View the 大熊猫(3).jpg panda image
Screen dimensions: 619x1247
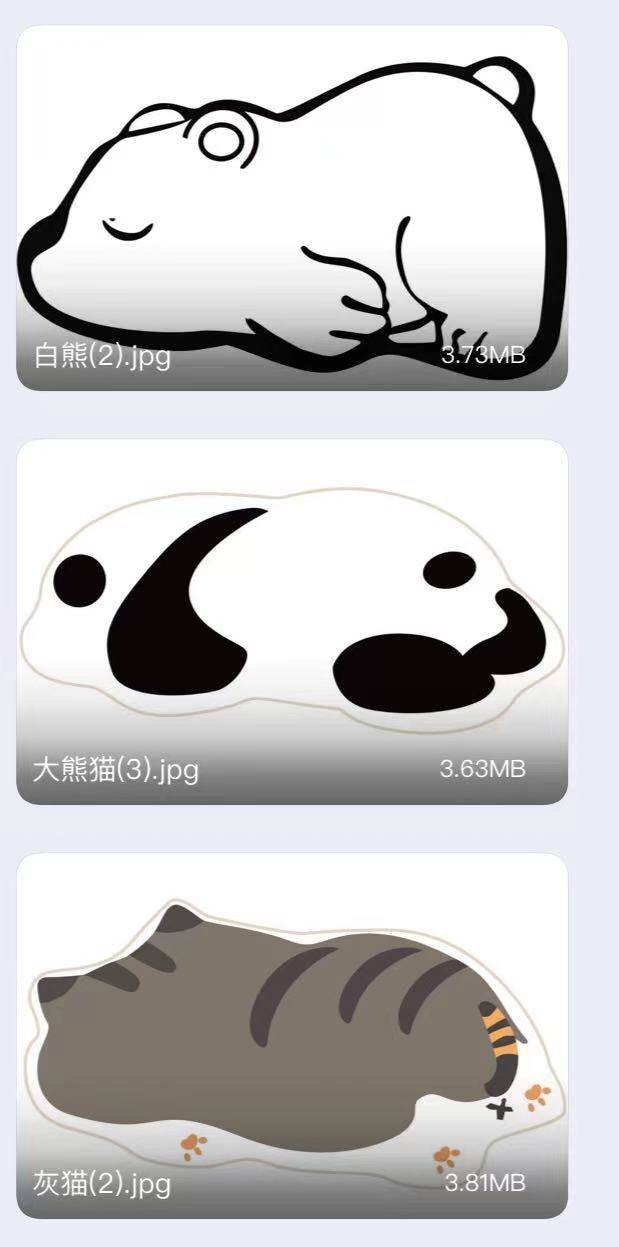292,621
